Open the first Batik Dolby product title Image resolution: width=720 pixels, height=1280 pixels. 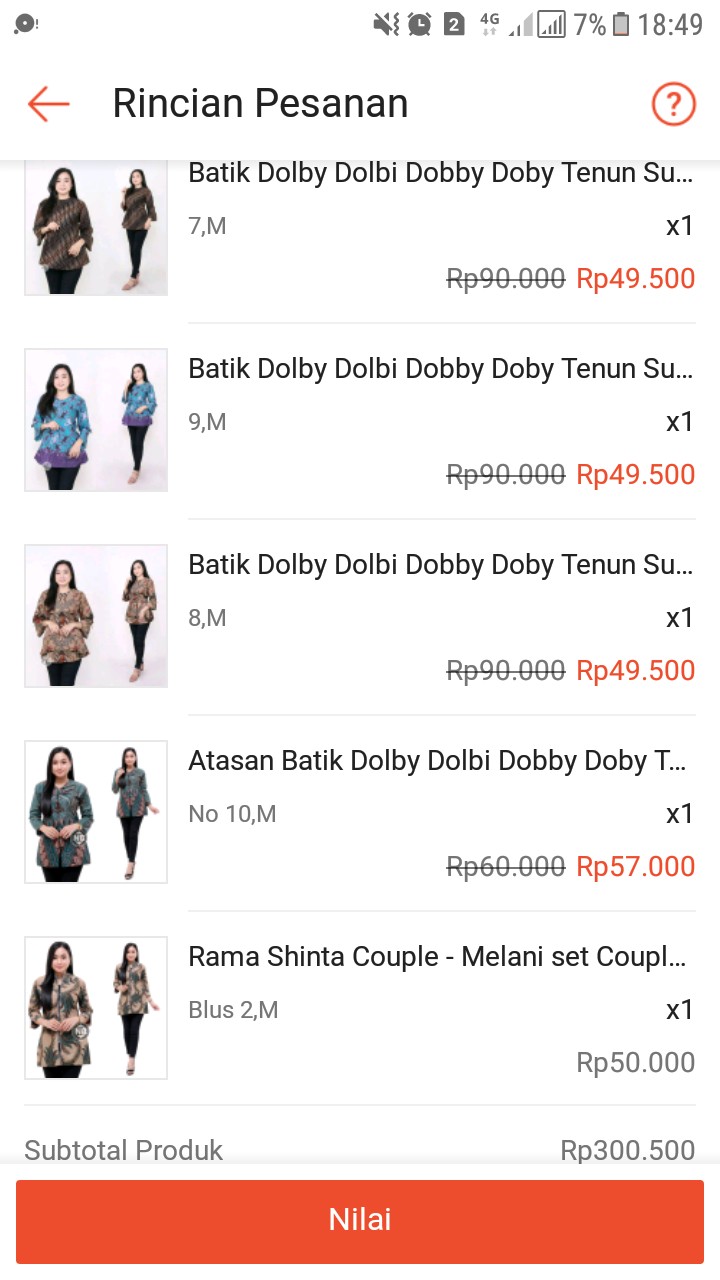pyautogui.click(x=440, y=172)
